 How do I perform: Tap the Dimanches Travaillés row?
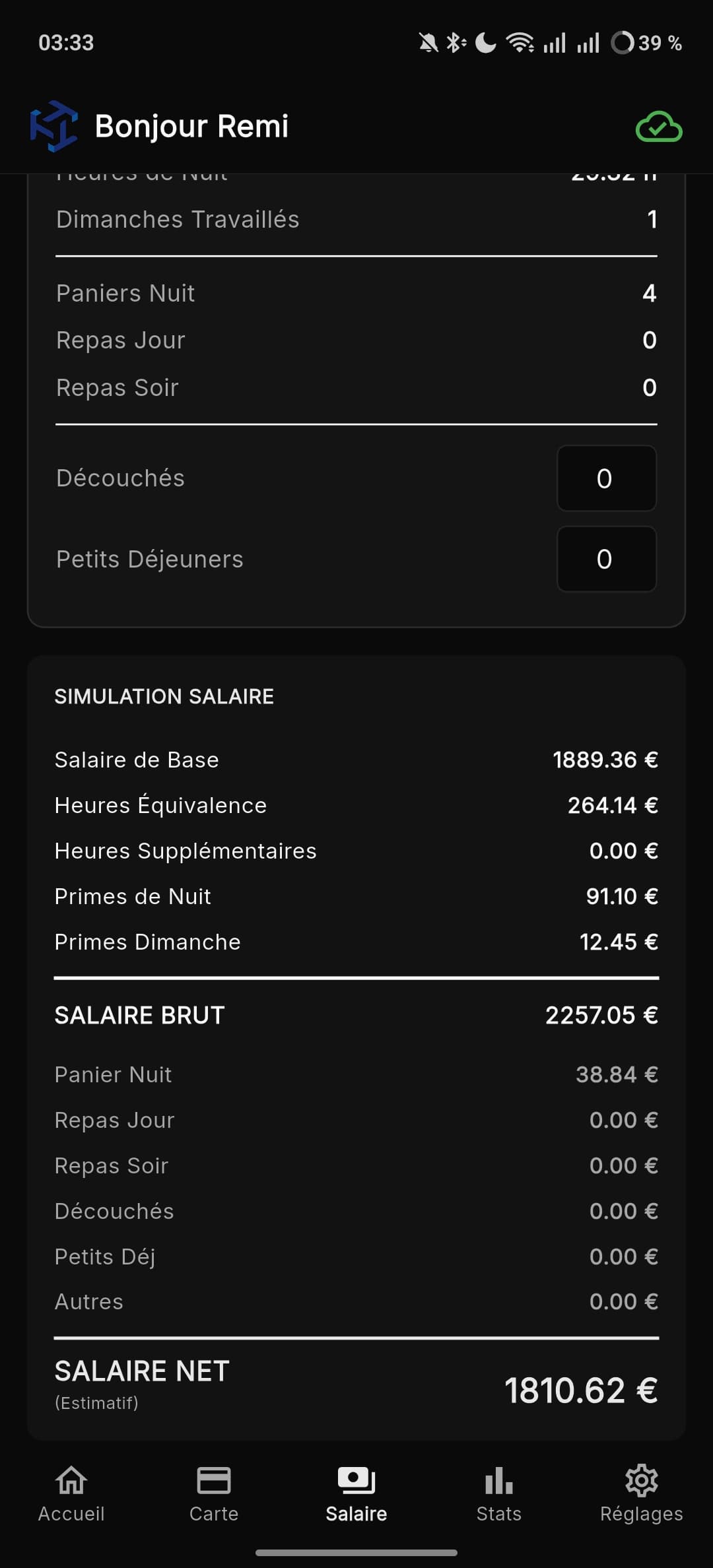(356, 219)
